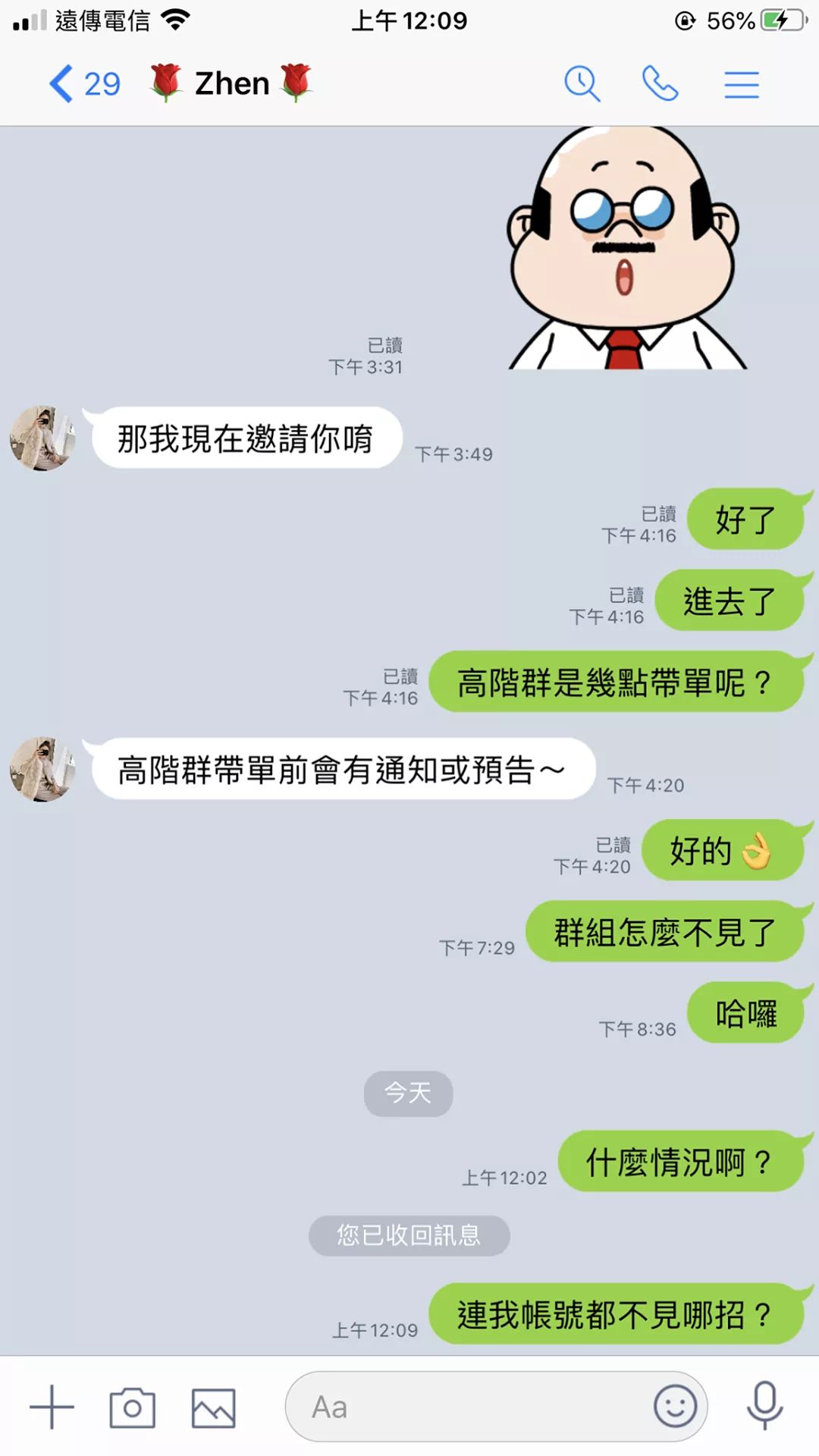819x1456 pixels.
Task: Open the plus attachment menu
Action: (x=52, y=1407)
